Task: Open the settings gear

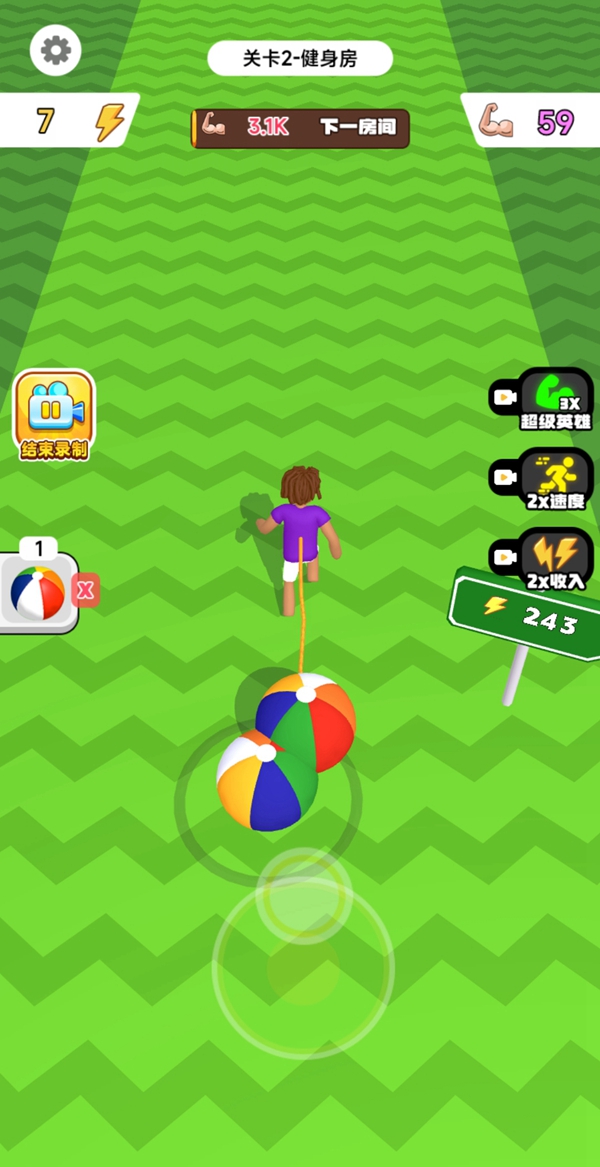Action: [55, 50]
